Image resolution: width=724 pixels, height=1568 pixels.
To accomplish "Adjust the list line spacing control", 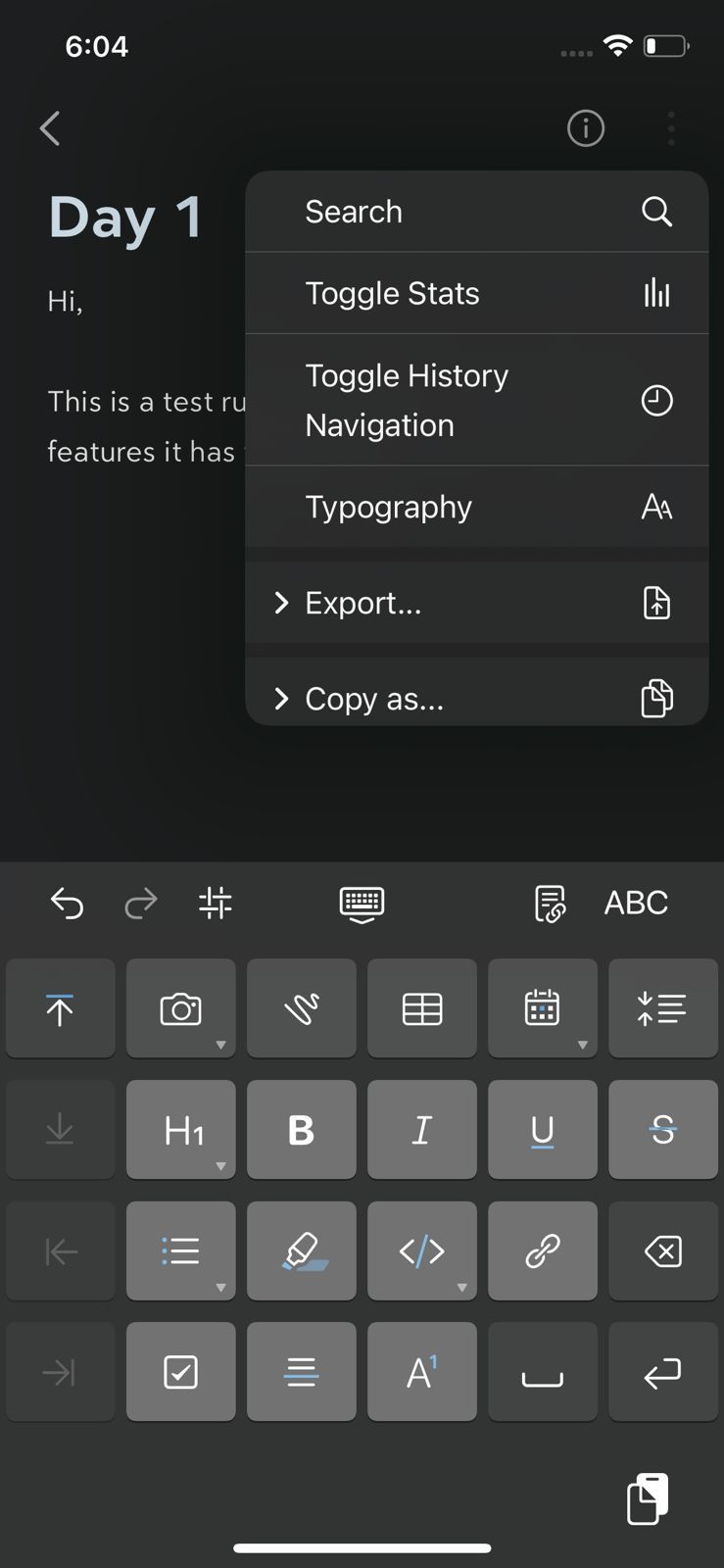I will [x=663, y=1008].
